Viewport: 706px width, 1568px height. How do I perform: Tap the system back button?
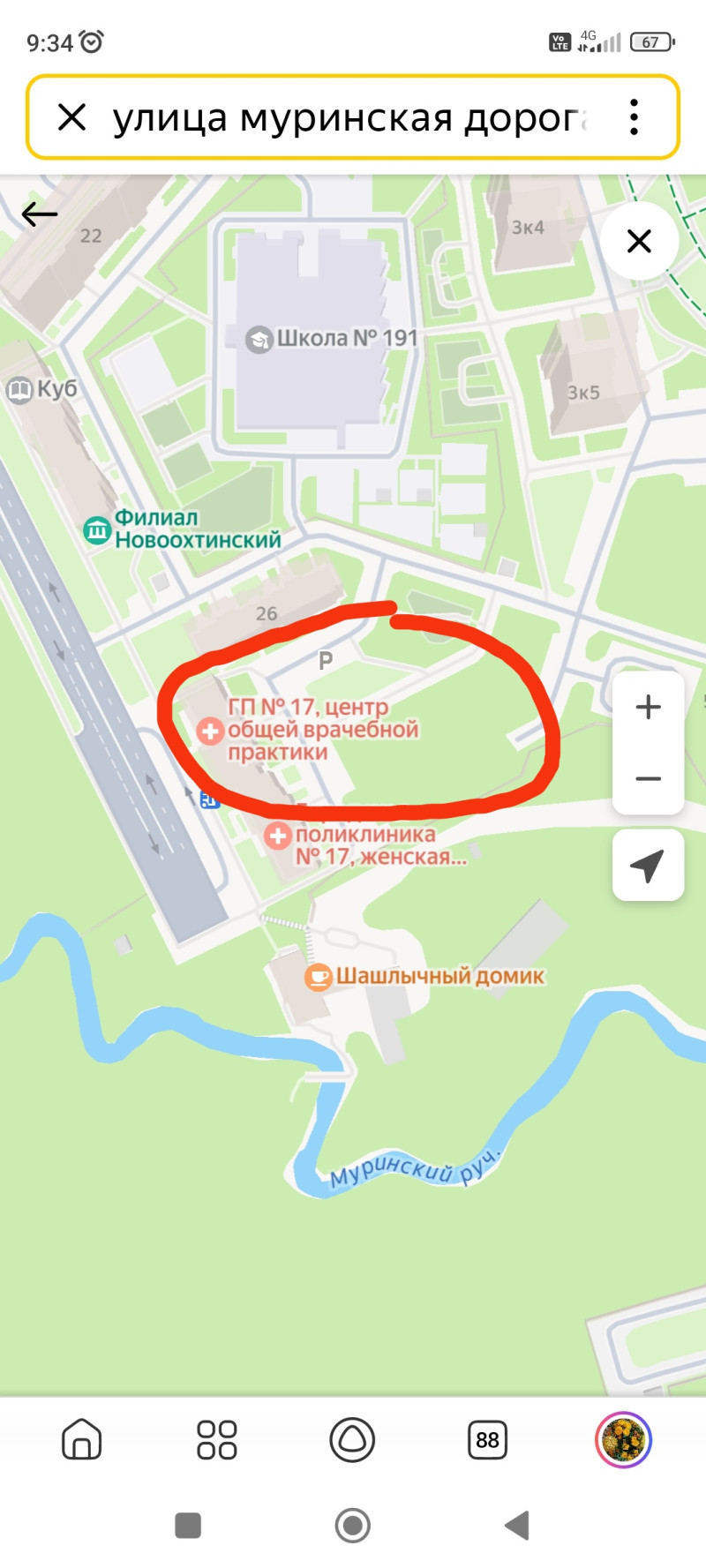[516, 1525]
